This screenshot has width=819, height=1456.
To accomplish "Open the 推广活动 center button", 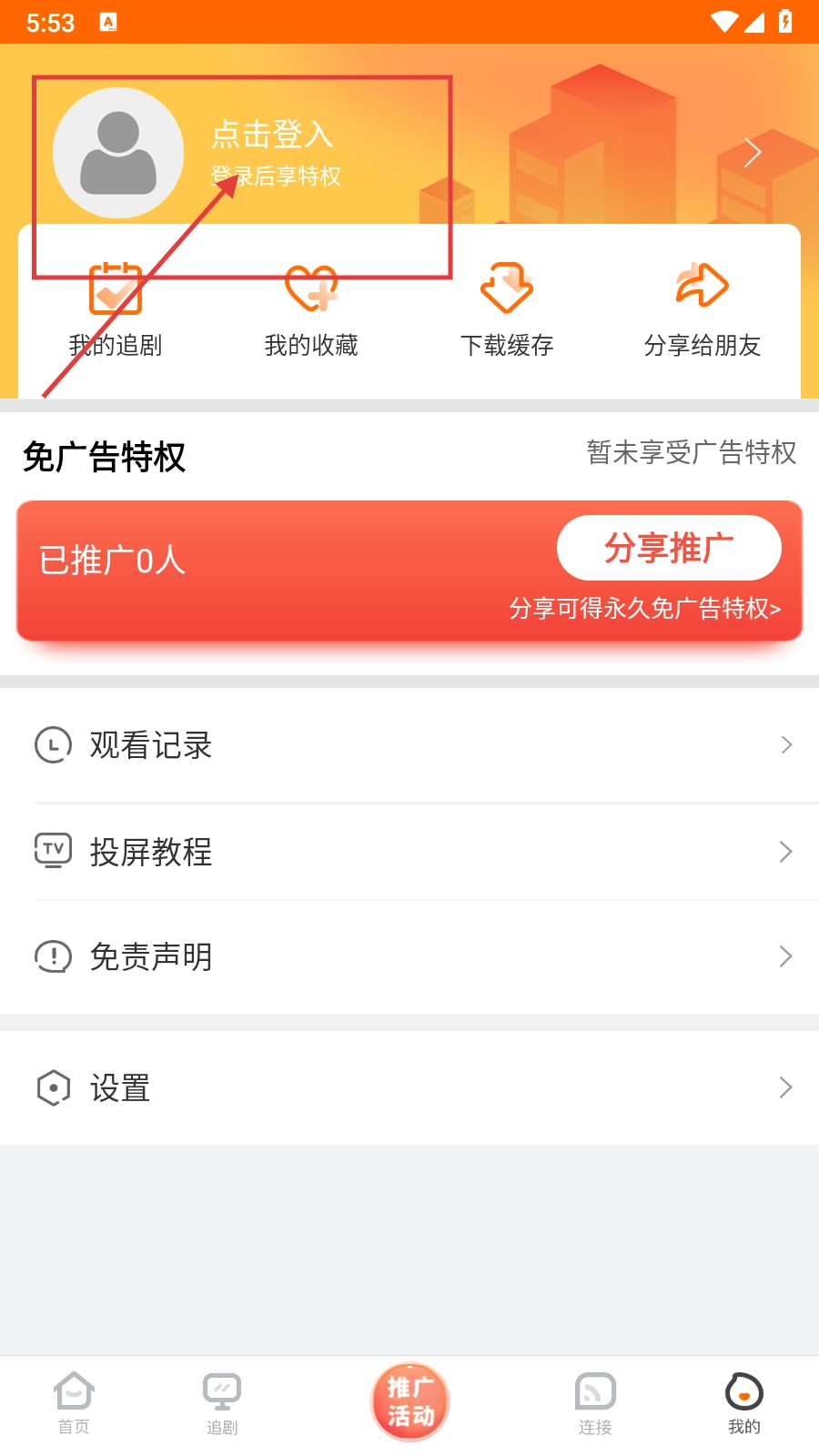I will (x=410, y=1402).
